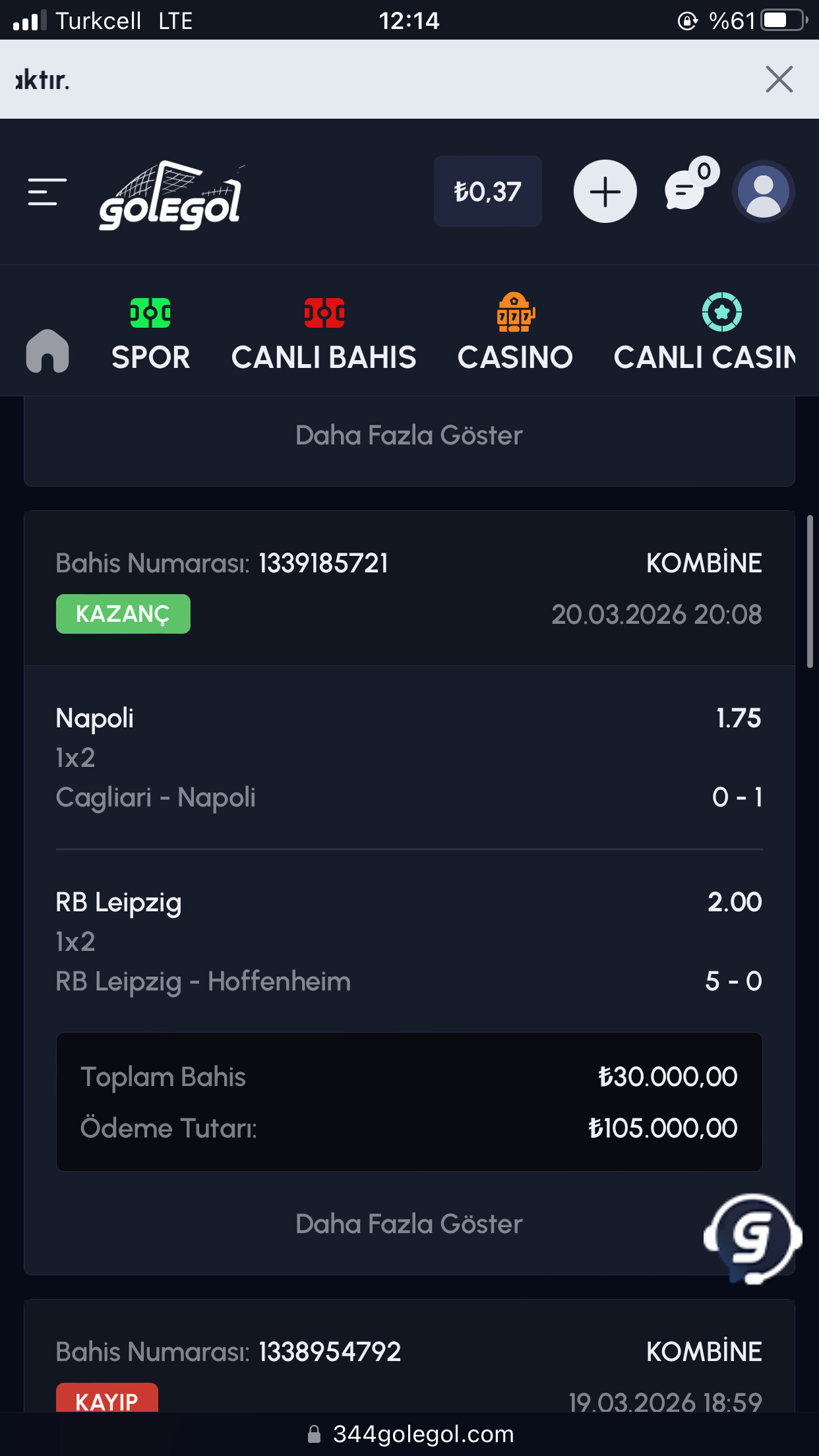The width and height of the screenshot is (819, 1456).
Task: Expand Daha Fazla Göster under the ₺105.000,00 payout
Action: 409,1224
